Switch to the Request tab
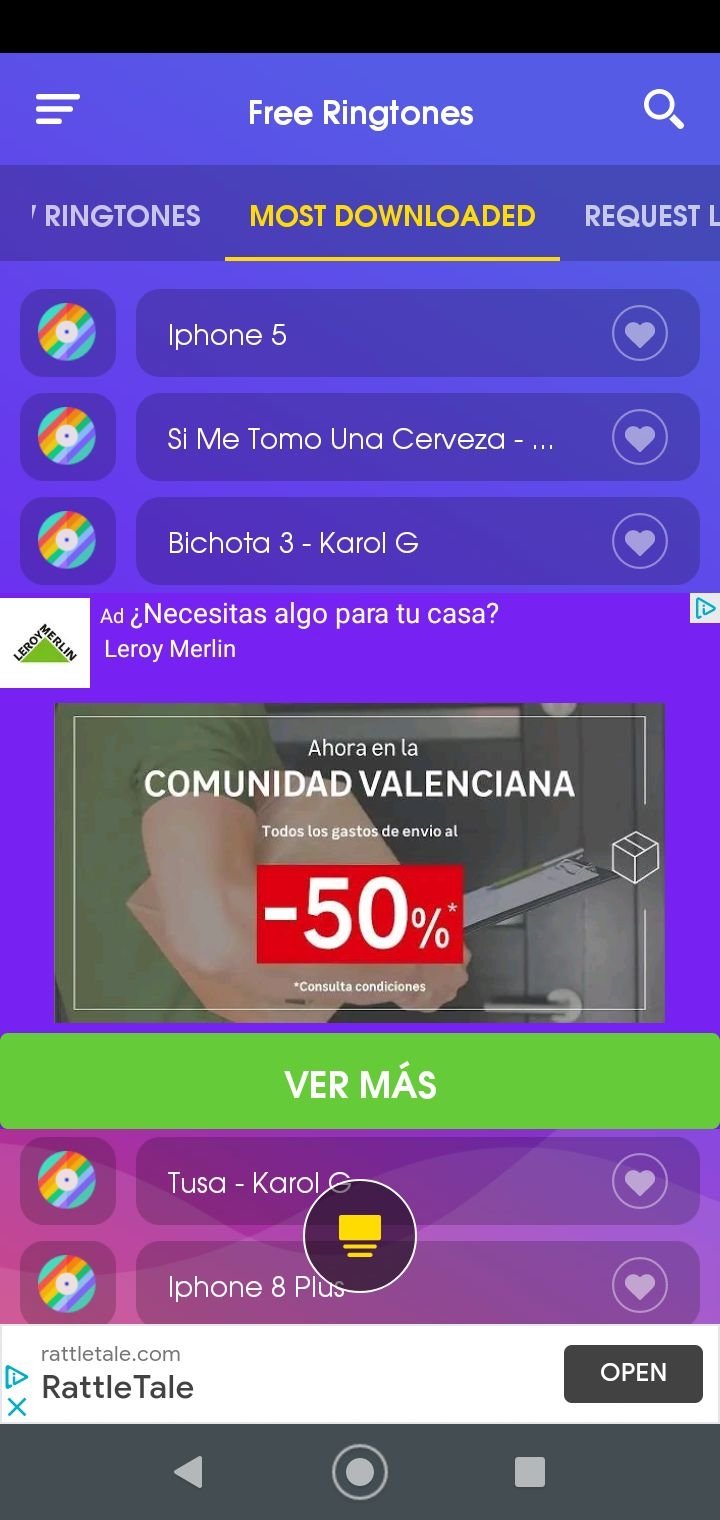 tap(651, 216)
